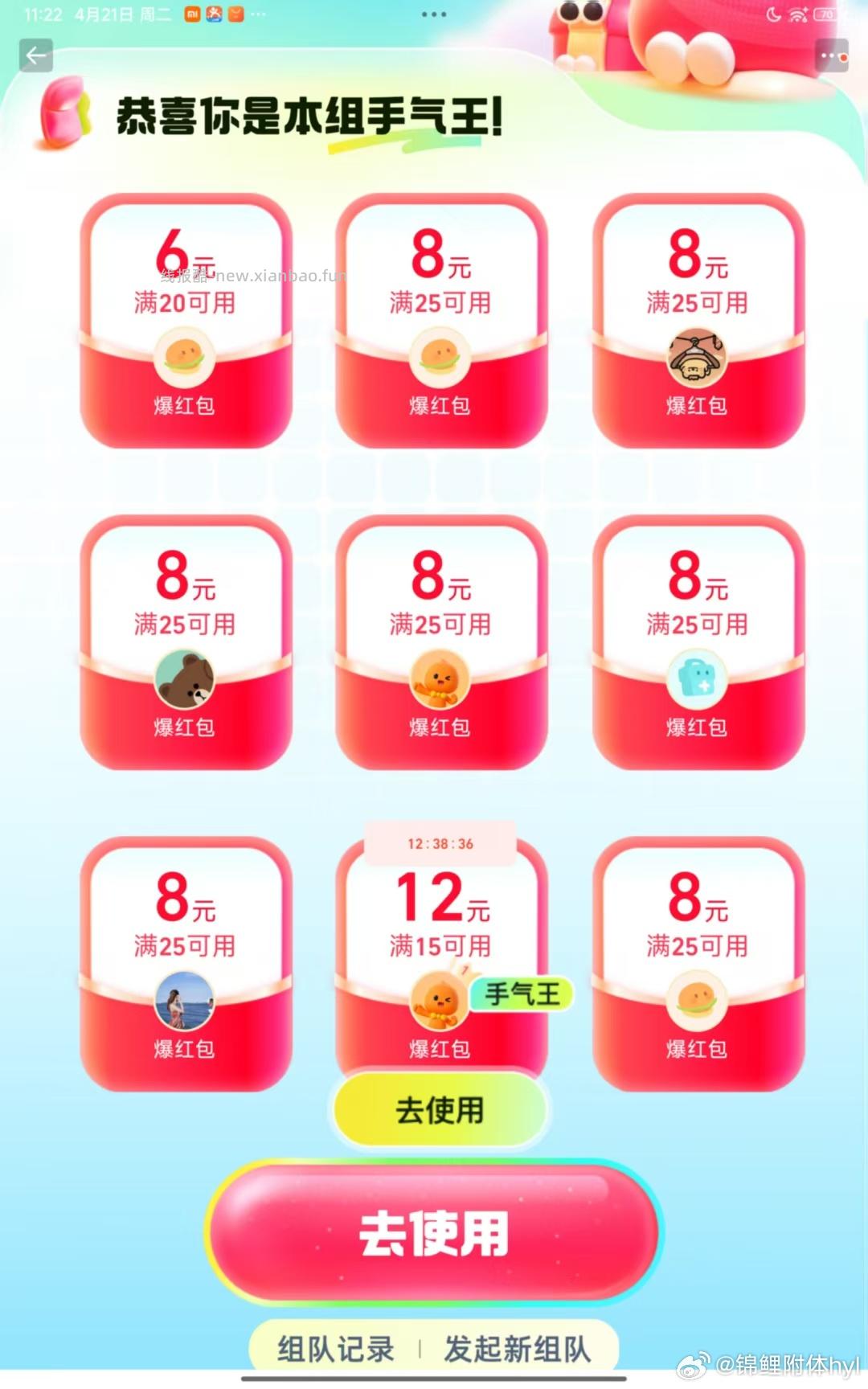Start a new team via 发起新组队
Screen dimensions: 868x1389
tap(520, 1346)
